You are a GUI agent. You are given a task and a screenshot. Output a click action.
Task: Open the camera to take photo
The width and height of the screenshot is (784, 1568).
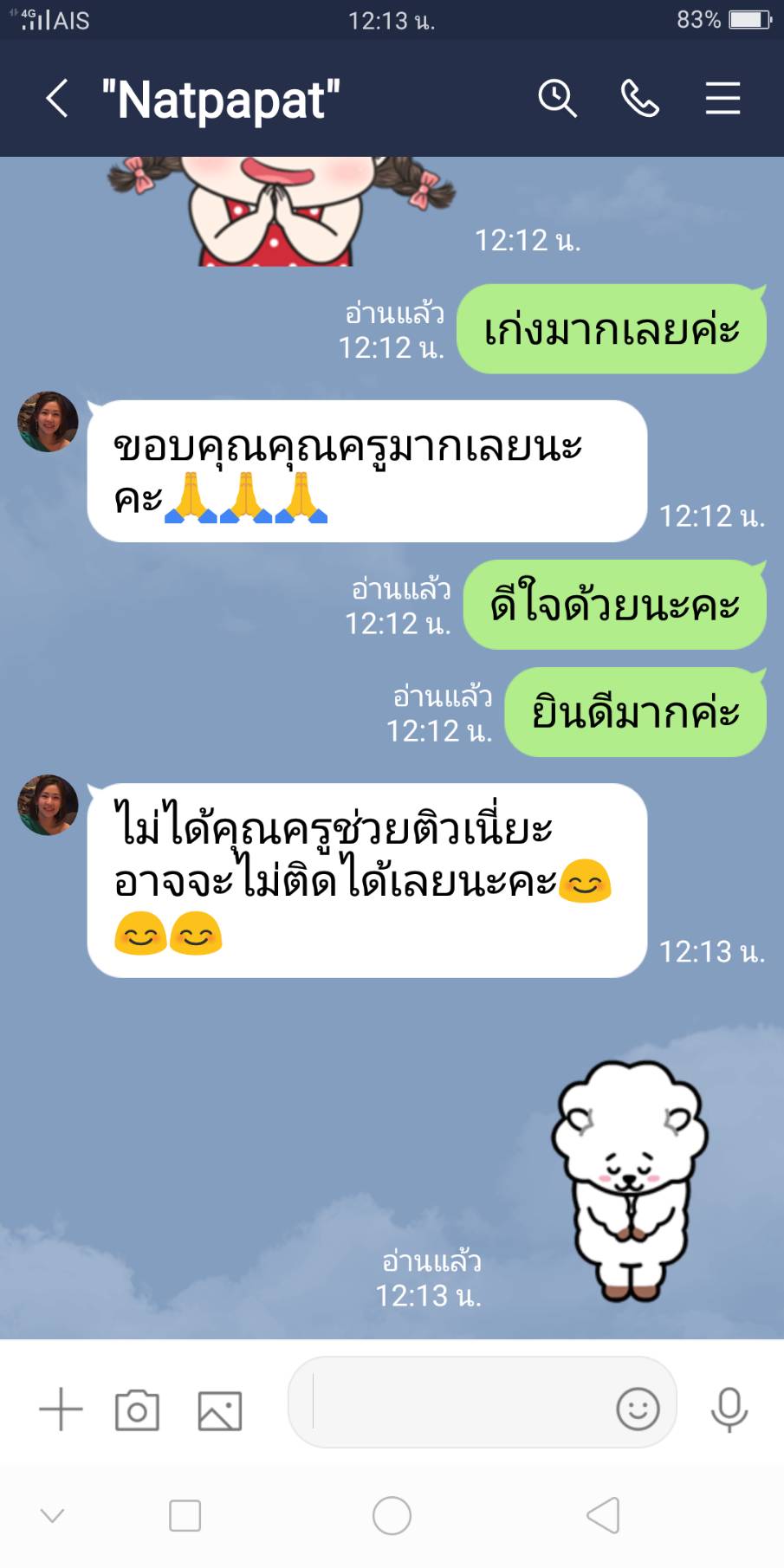[x=137, y=1409]
